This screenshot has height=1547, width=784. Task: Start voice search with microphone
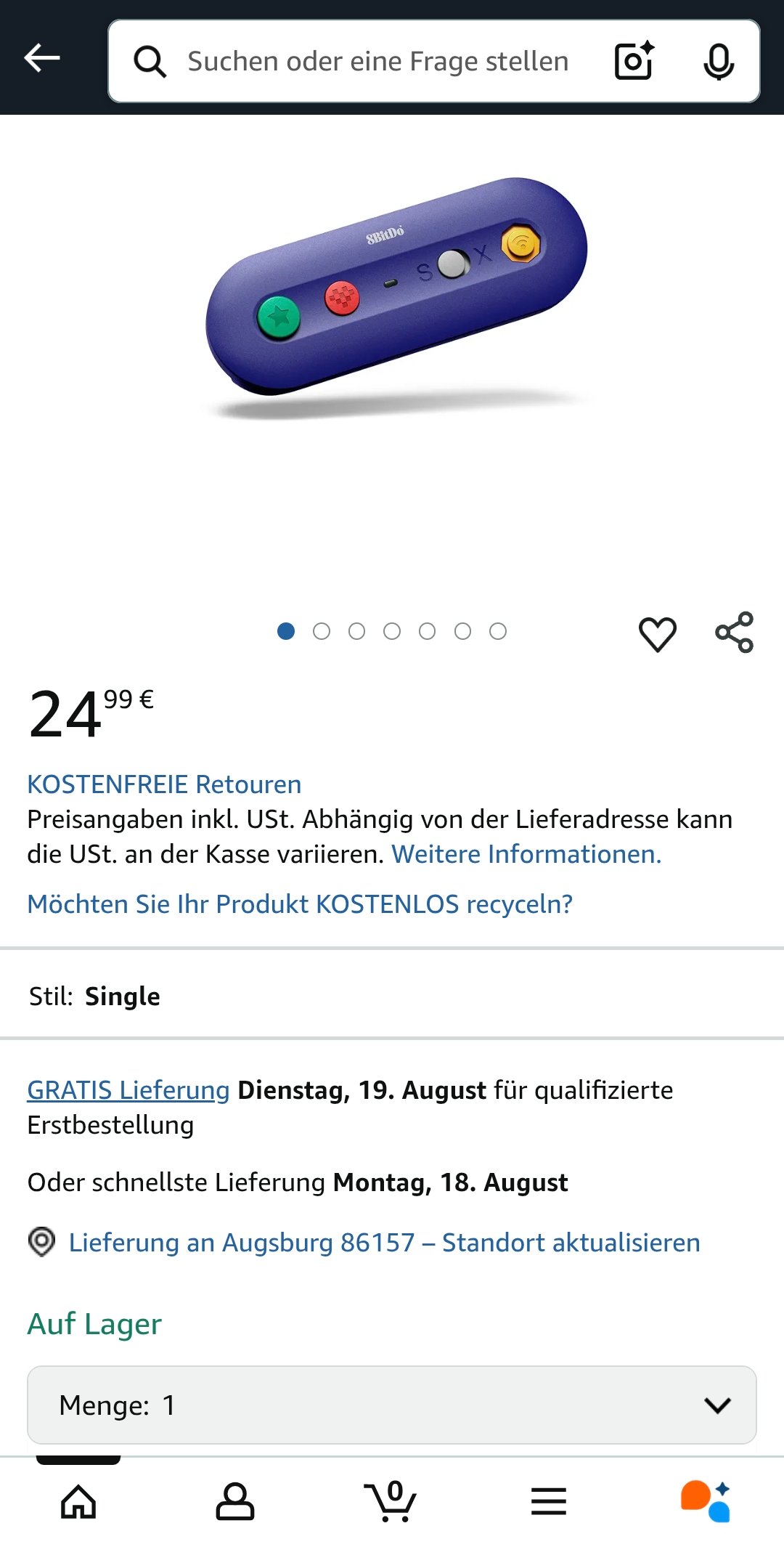point(719,62)
